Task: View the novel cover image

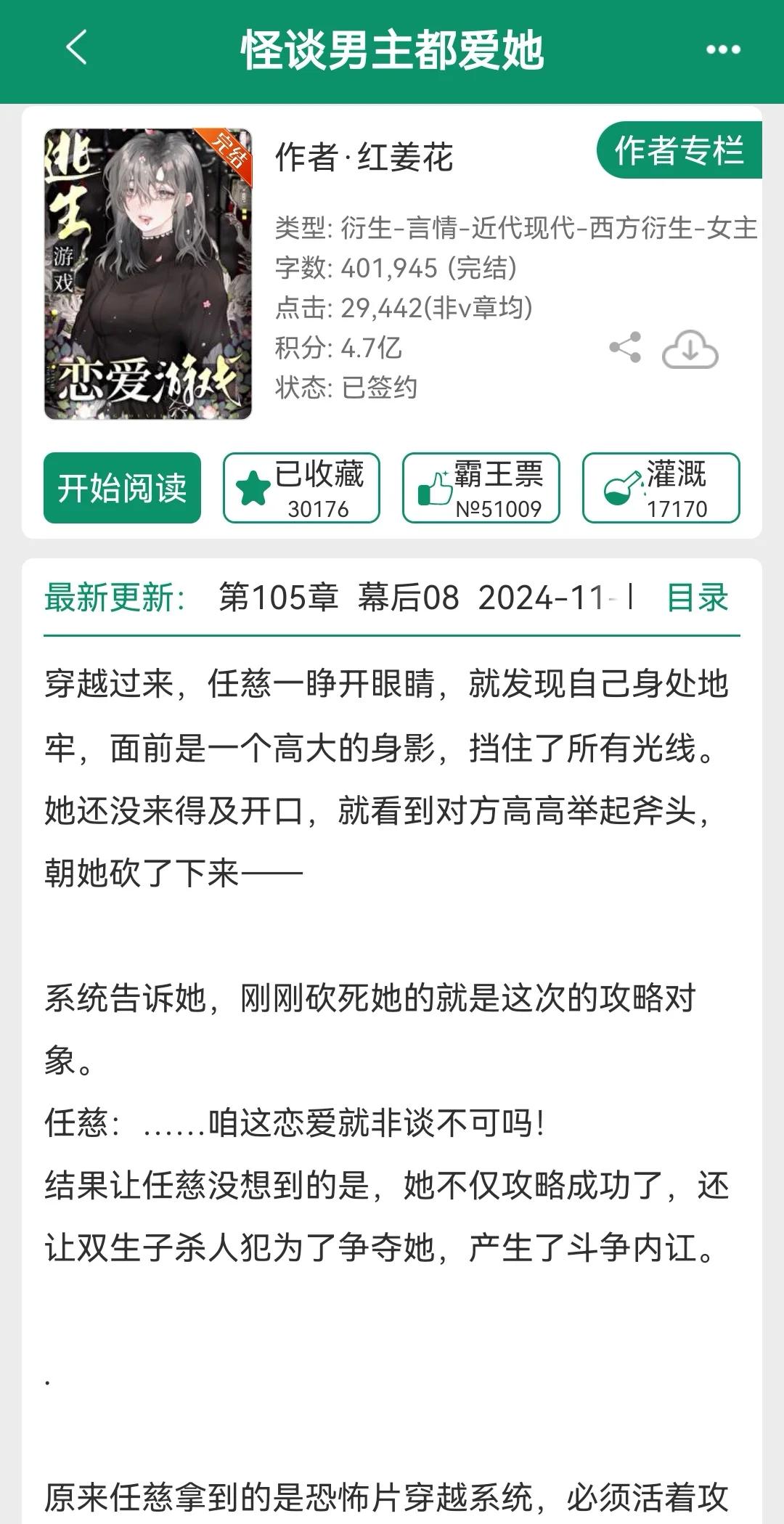Action: tap(148, 274)
